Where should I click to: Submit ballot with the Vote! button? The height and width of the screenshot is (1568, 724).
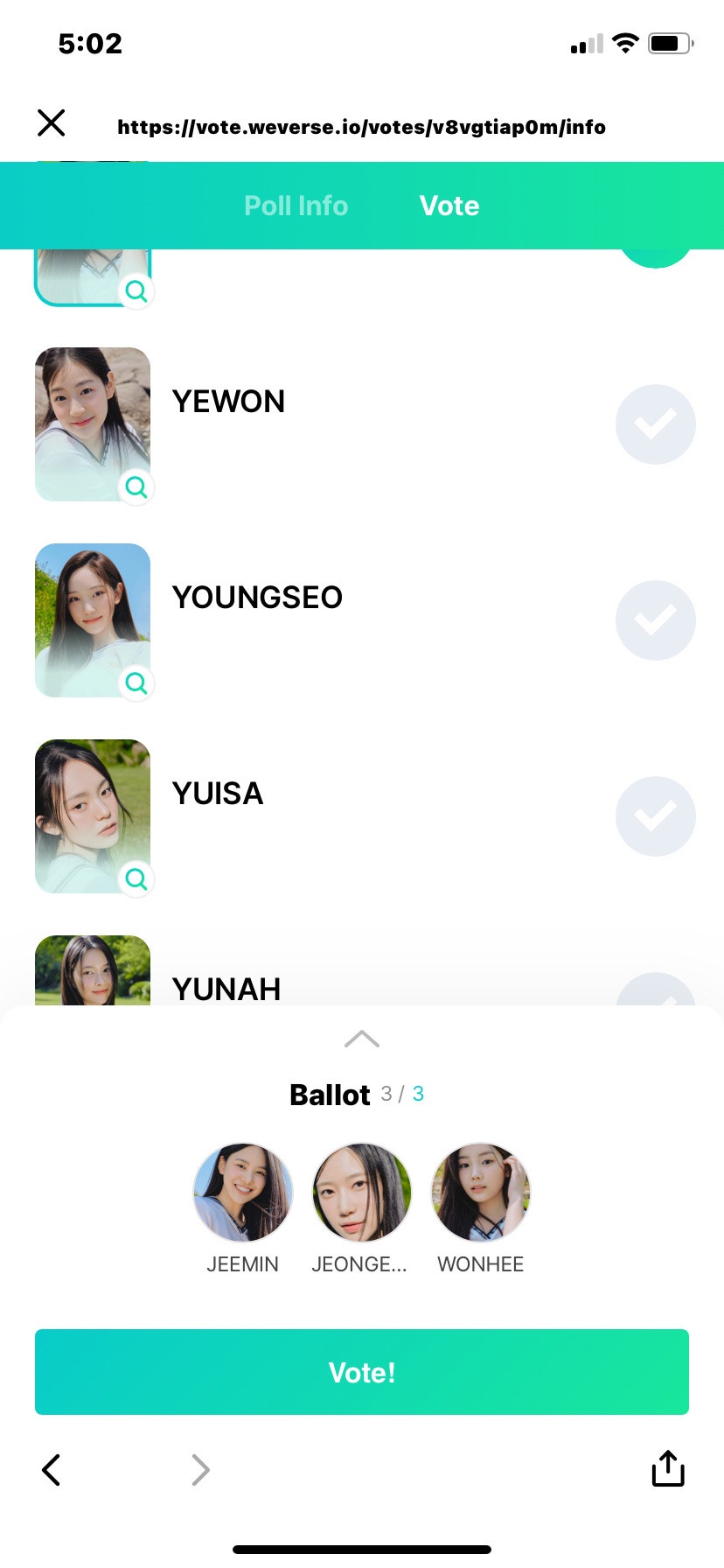point(362,1372)
